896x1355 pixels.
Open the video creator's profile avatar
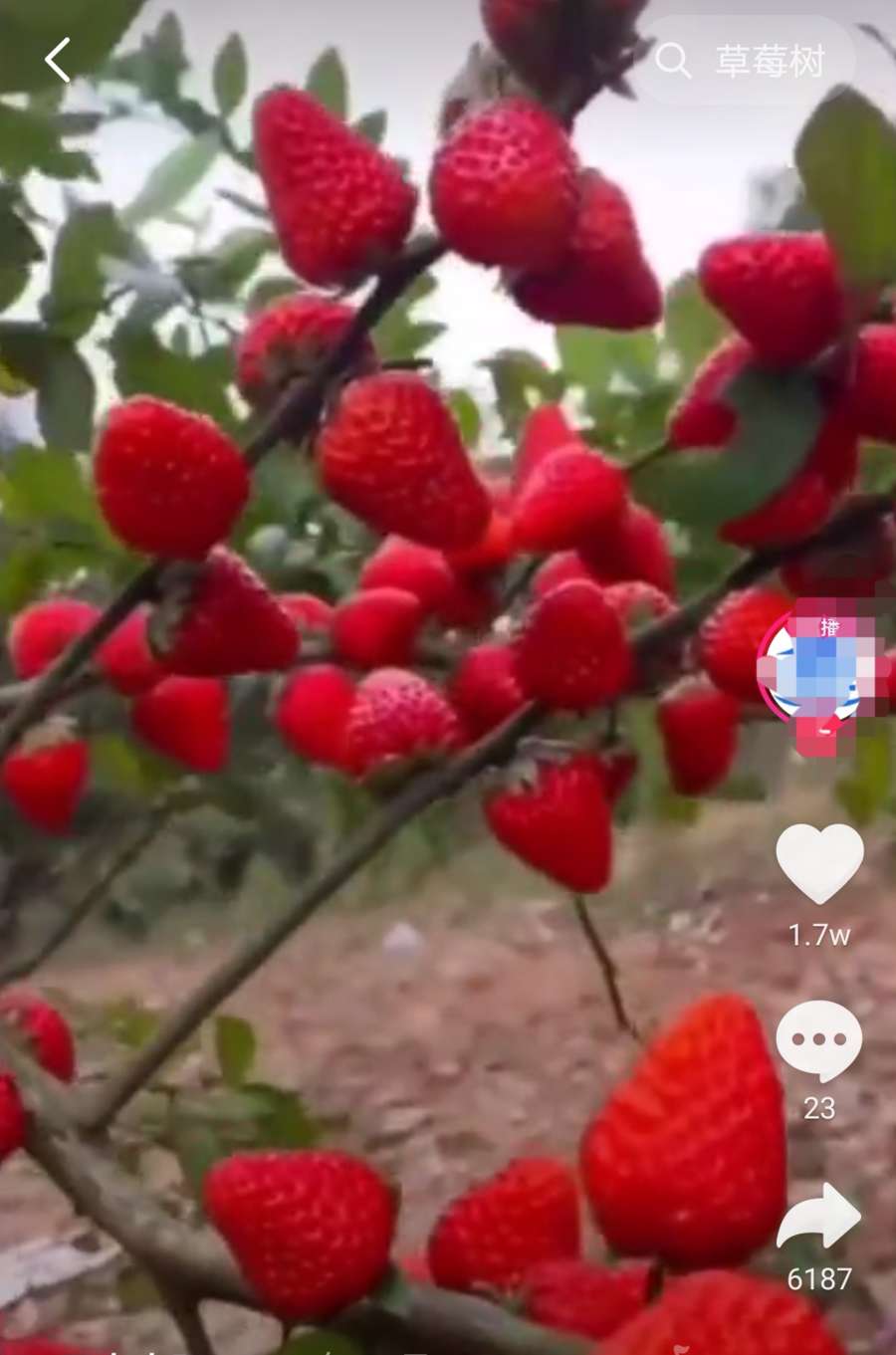click(817, 661)
